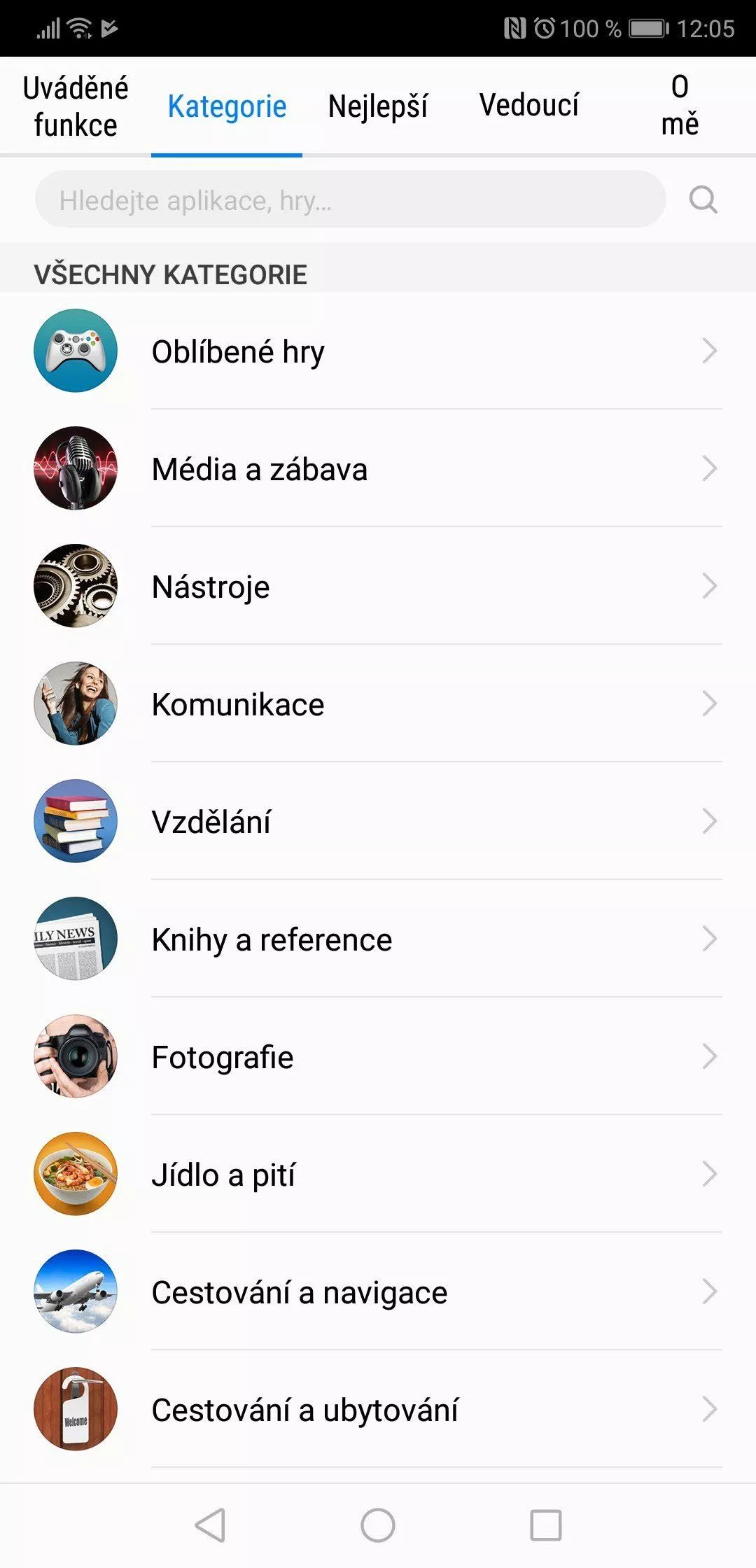Open the Média a zábava category
The image size is (756, 1568).
(378, 468)
